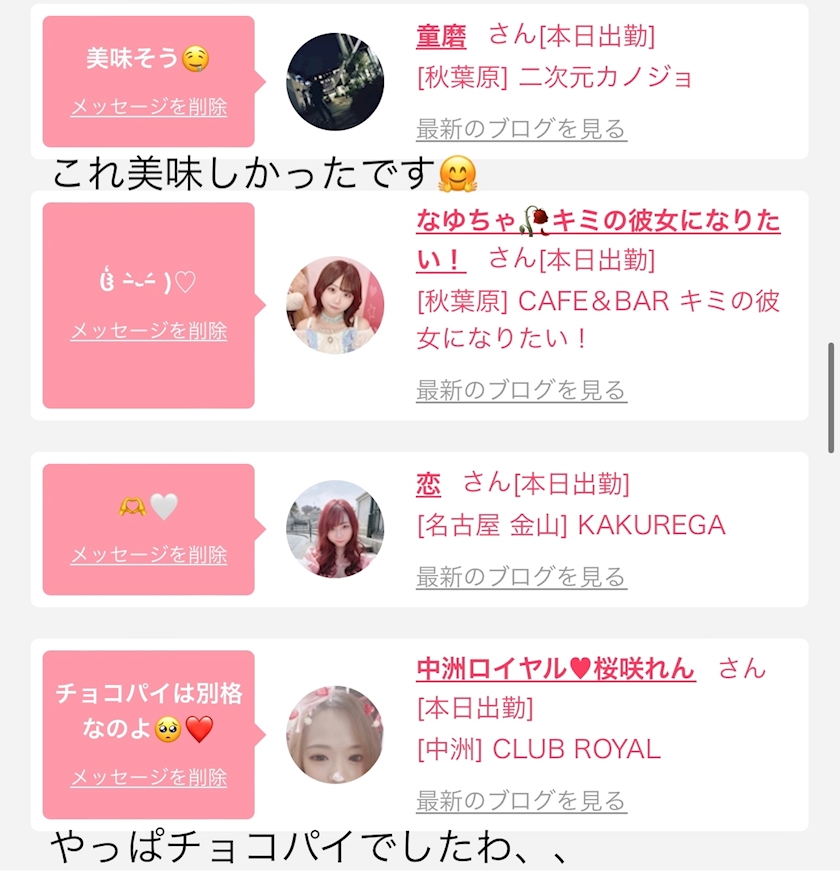Image resolution: width=840 pixels, height=877 pixels.
Task: Open 恋's profile name link
Action: coord(428,484)
